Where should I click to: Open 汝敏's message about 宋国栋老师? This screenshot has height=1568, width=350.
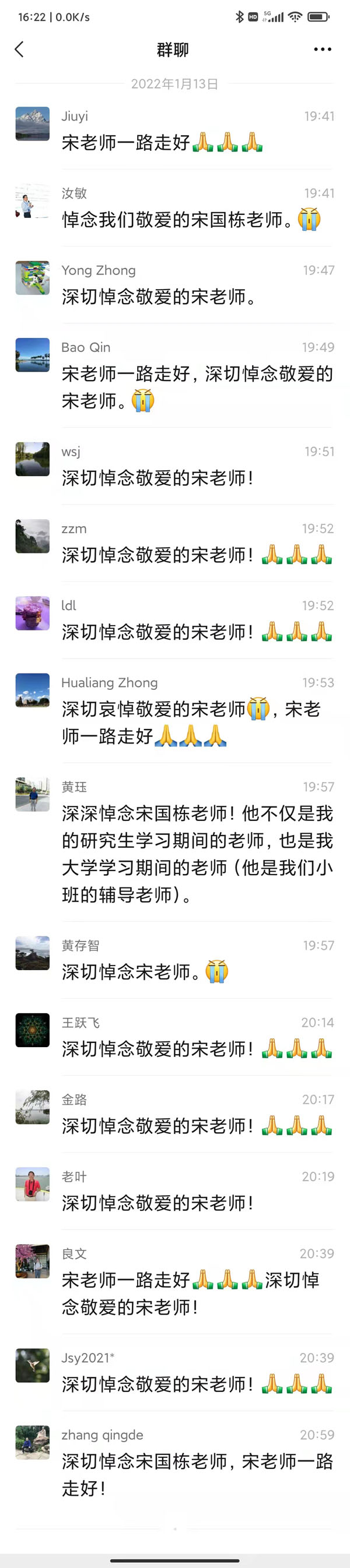coord(190,220)
